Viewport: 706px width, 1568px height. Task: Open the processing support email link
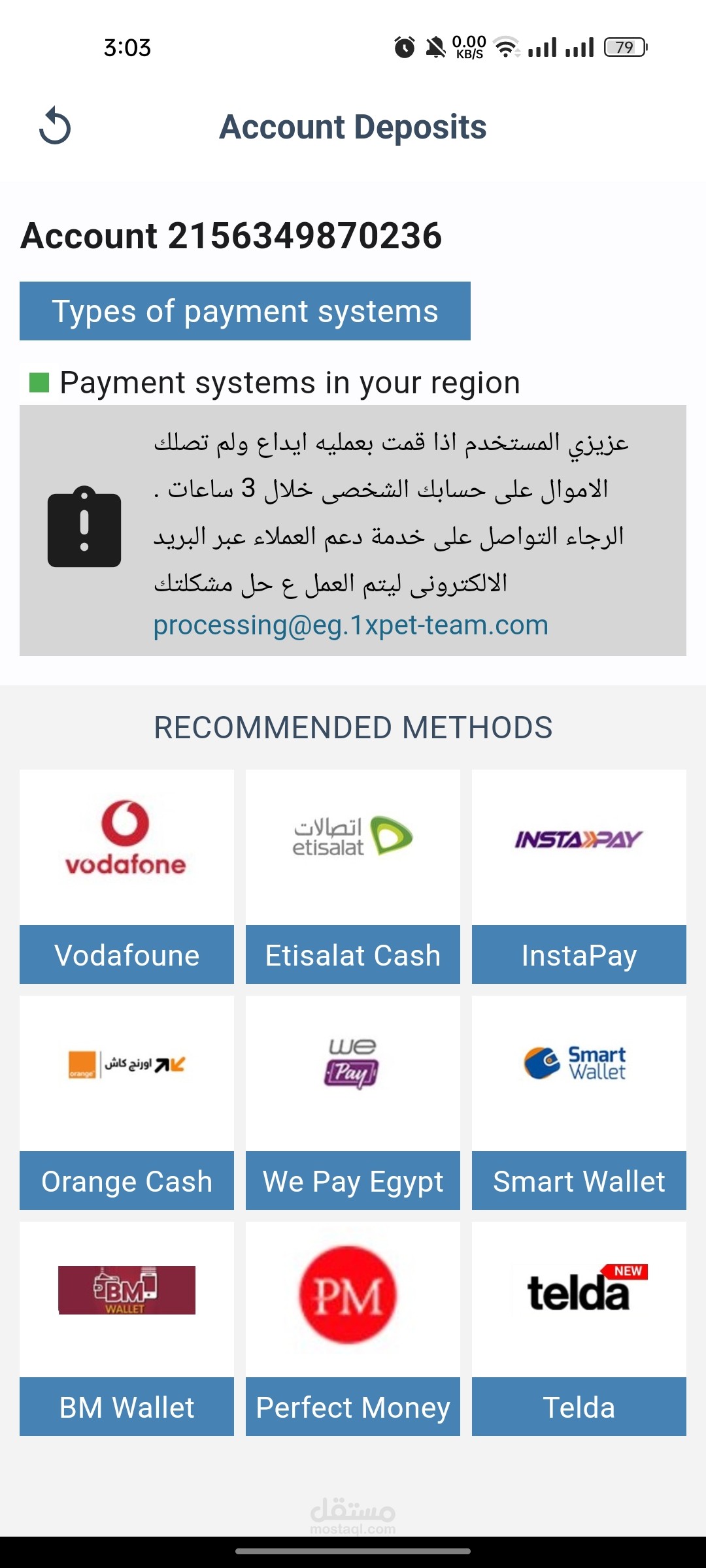[350, 625]
